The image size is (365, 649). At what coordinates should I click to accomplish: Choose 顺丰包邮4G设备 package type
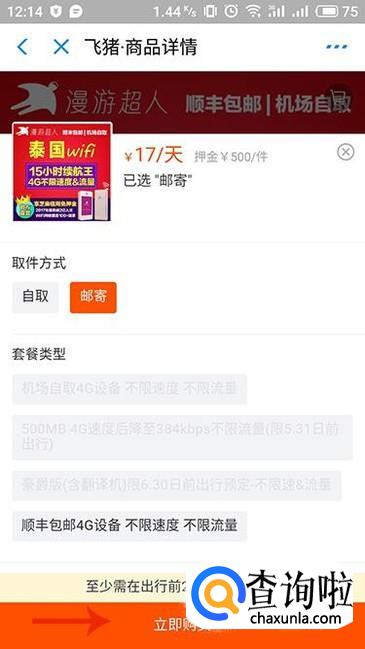[130, 526]
